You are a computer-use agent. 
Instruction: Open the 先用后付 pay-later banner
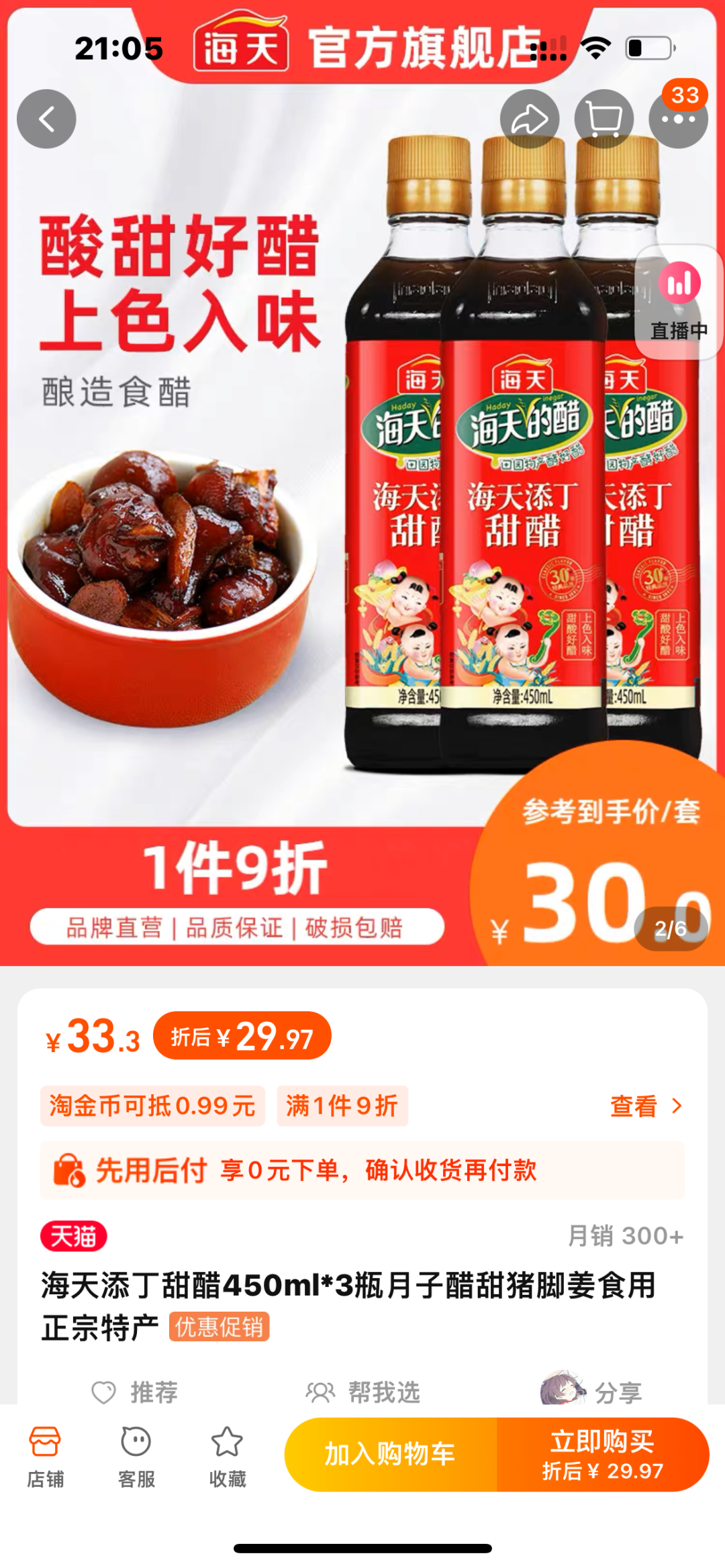click(362, 1170)
